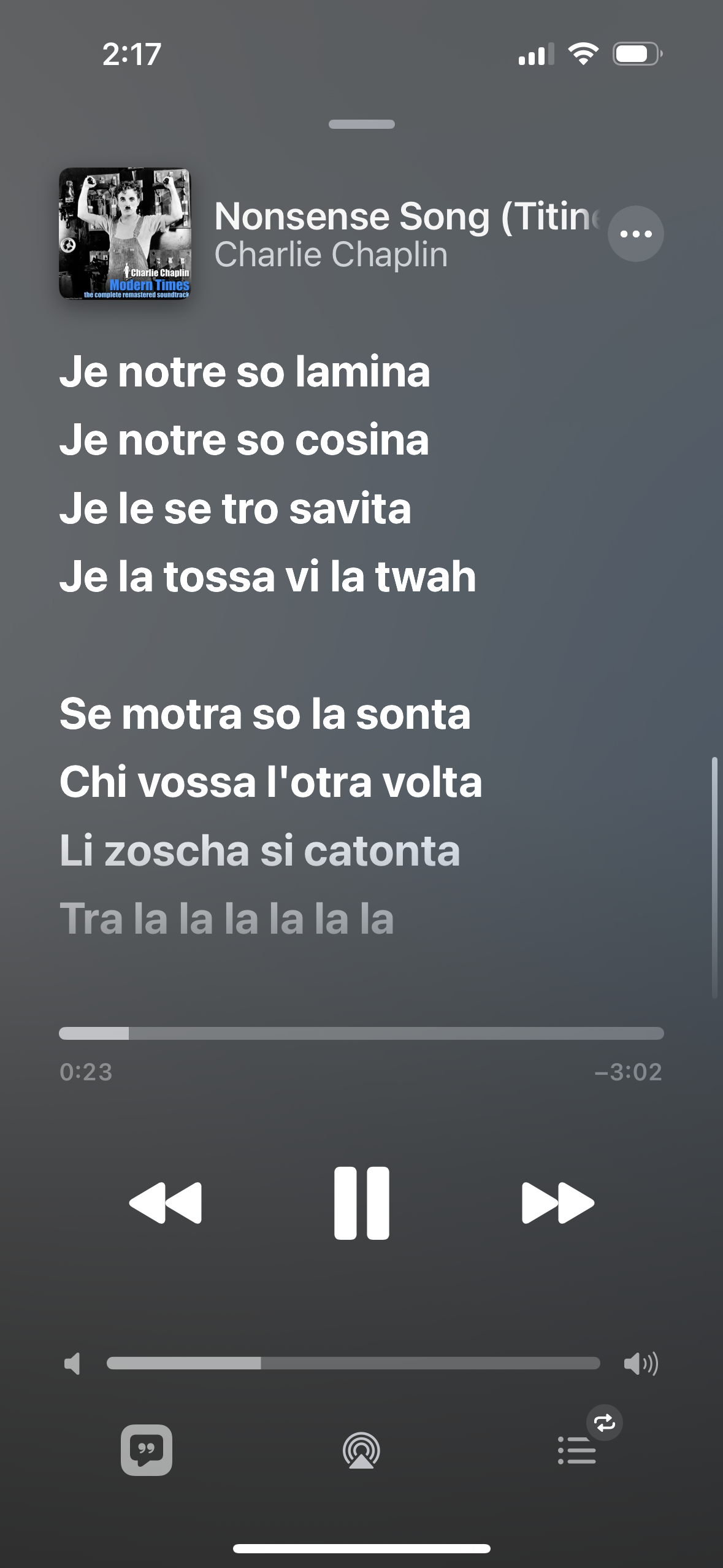Tap the playback progress bar
723x1568 pixels.
[361, 1033]
